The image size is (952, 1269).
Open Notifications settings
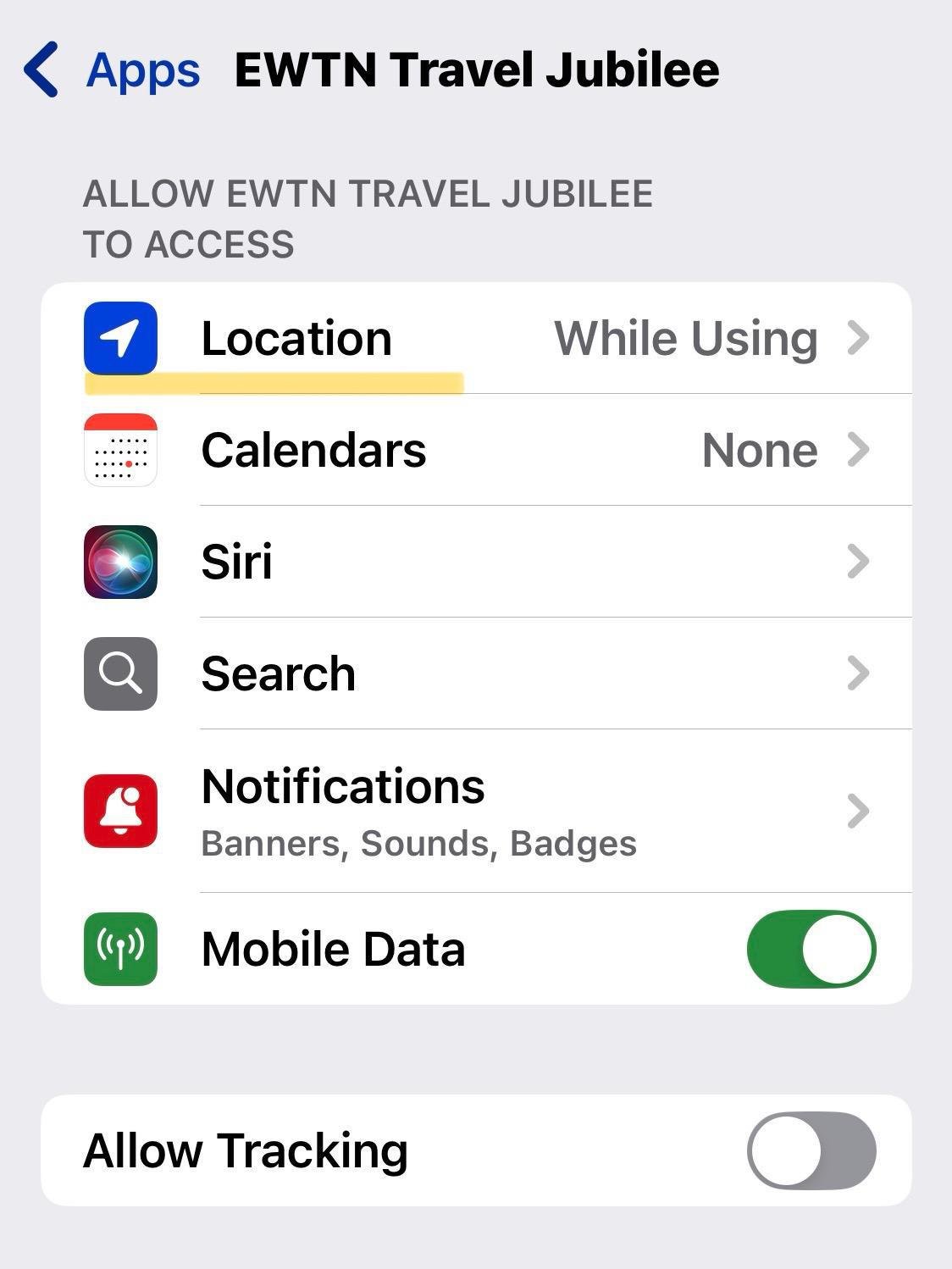coord(476,811)
